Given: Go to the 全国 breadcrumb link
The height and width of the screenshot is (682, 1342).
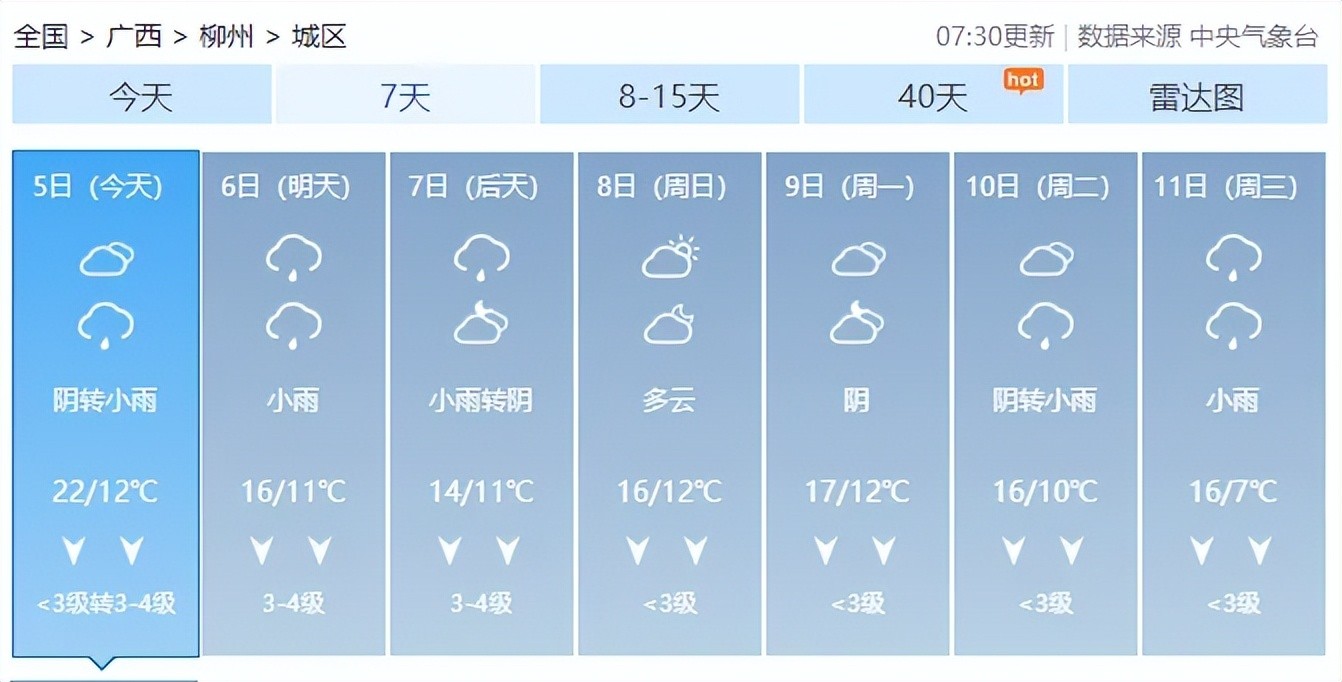Looking at the screenshot, I should pos(41,37).
